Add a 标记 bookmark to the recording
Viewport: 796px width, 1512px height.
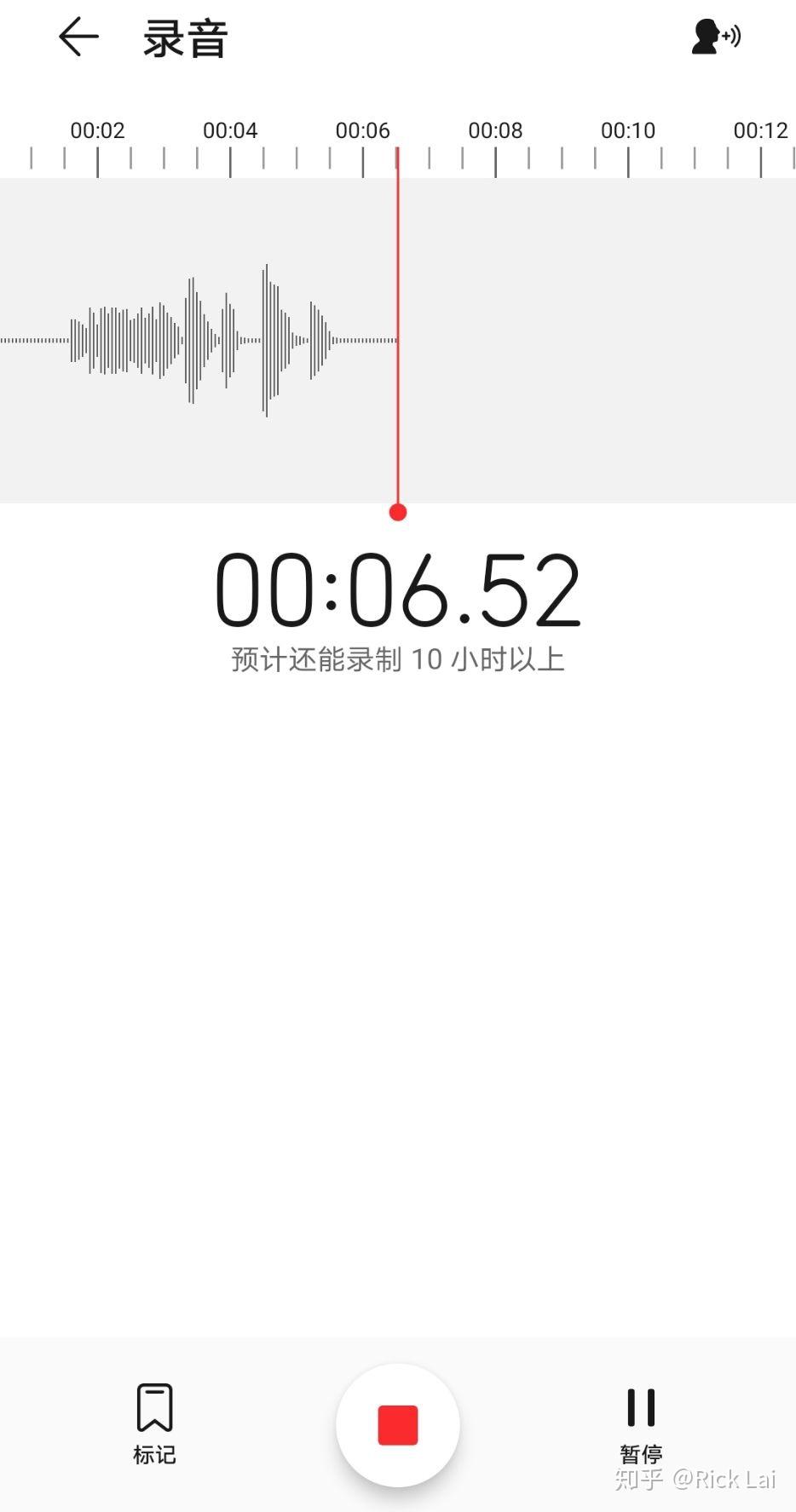154,1423
